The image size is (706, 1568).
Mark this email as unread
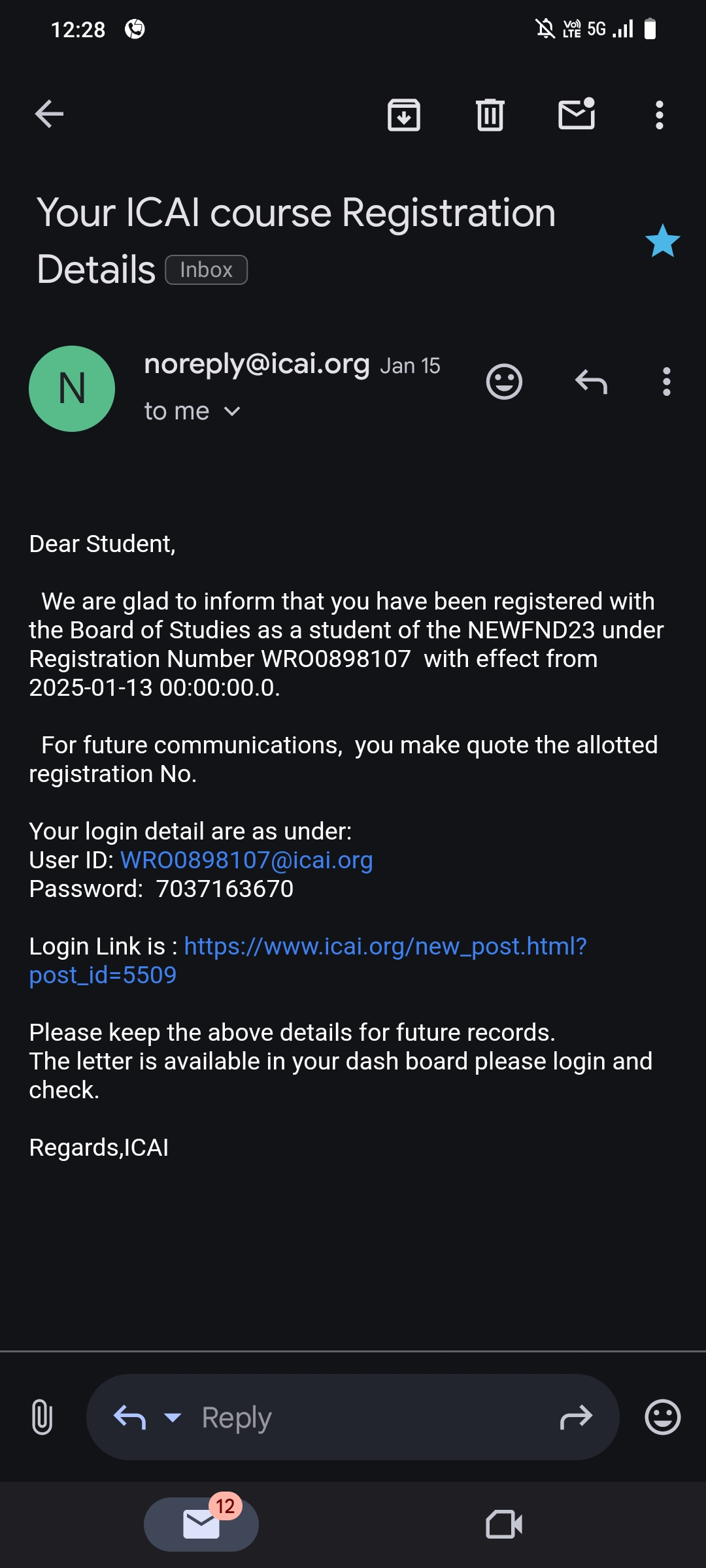(577, 114)
